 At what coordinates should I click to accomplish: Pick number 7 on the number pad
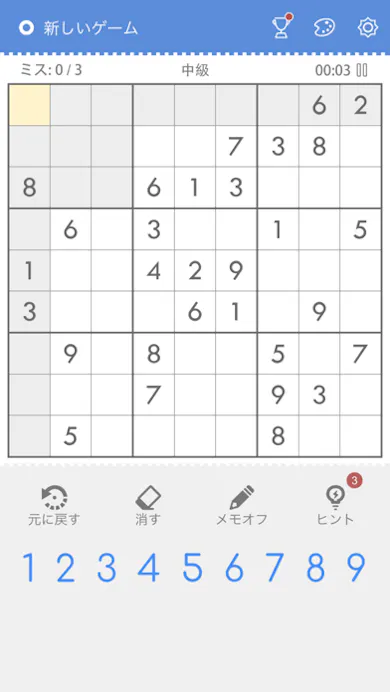(275, 568)
